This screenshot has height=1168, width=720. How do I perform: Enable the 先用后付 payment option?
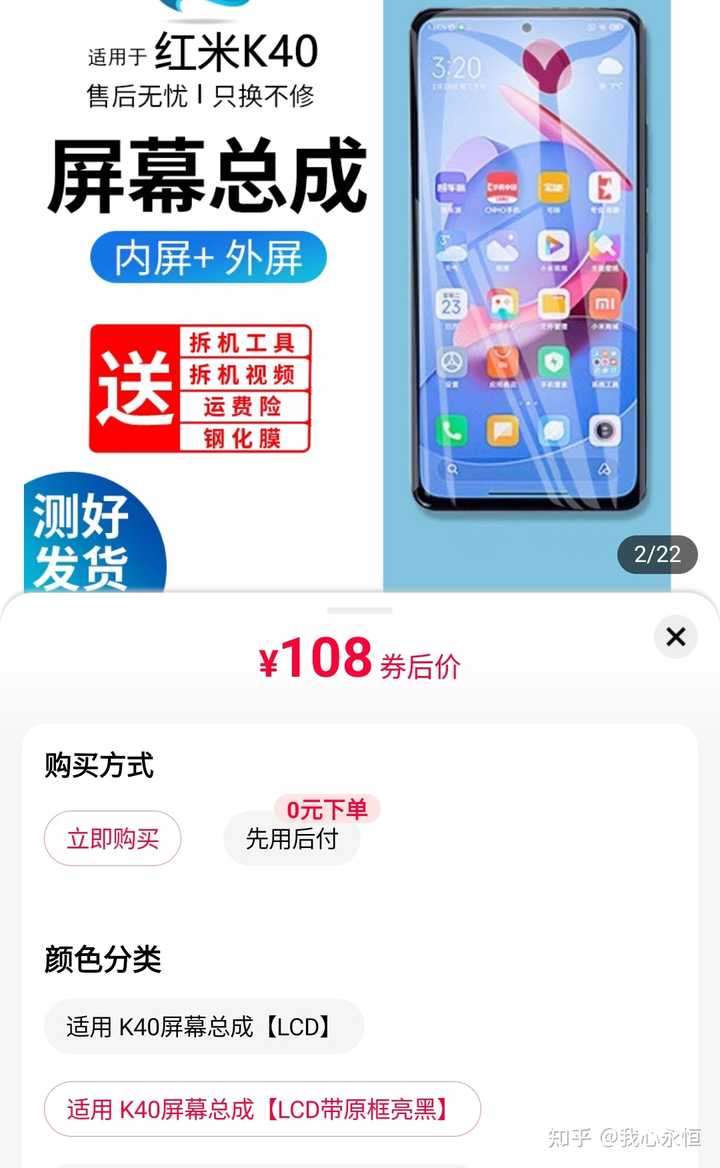pos(291,839)
